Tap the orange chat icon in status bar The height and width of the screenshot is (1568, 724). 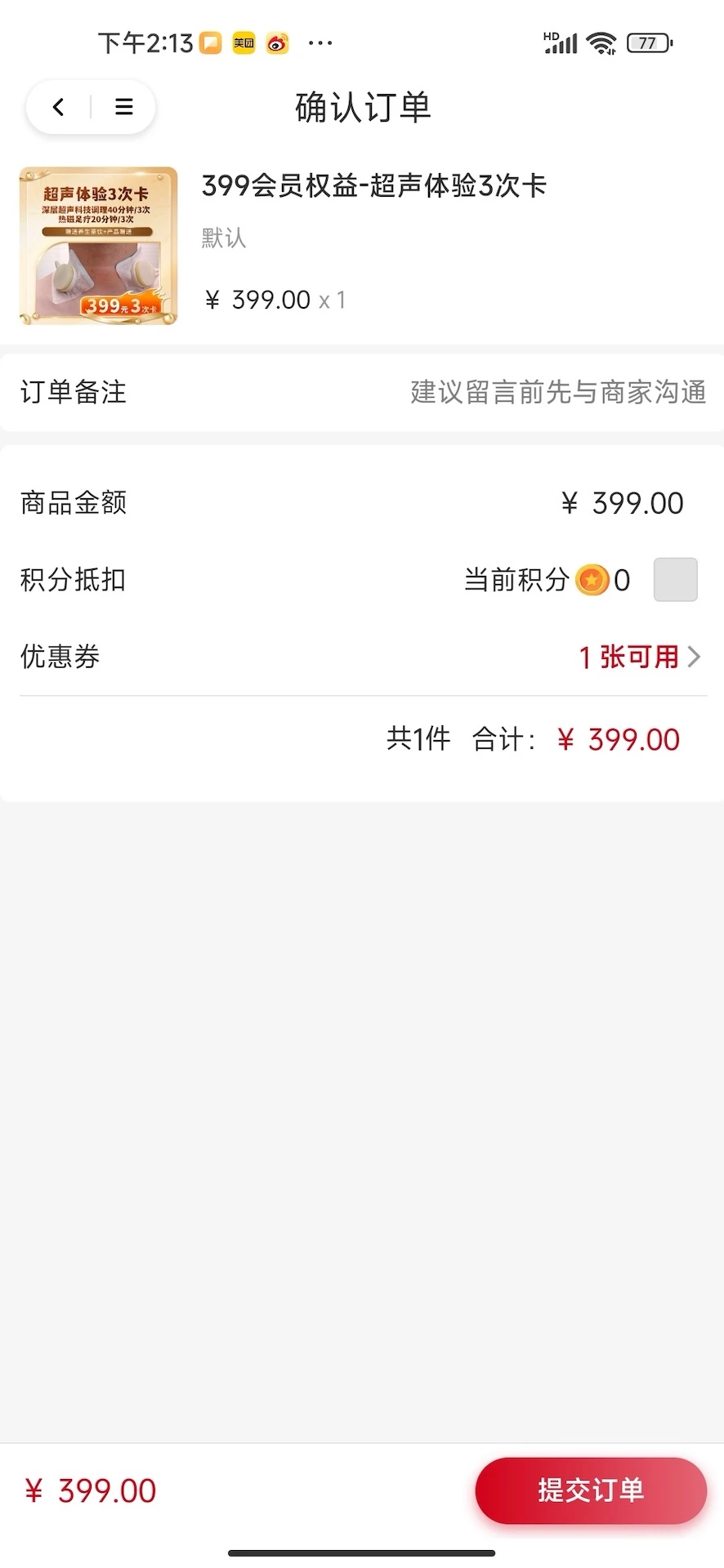209,42
